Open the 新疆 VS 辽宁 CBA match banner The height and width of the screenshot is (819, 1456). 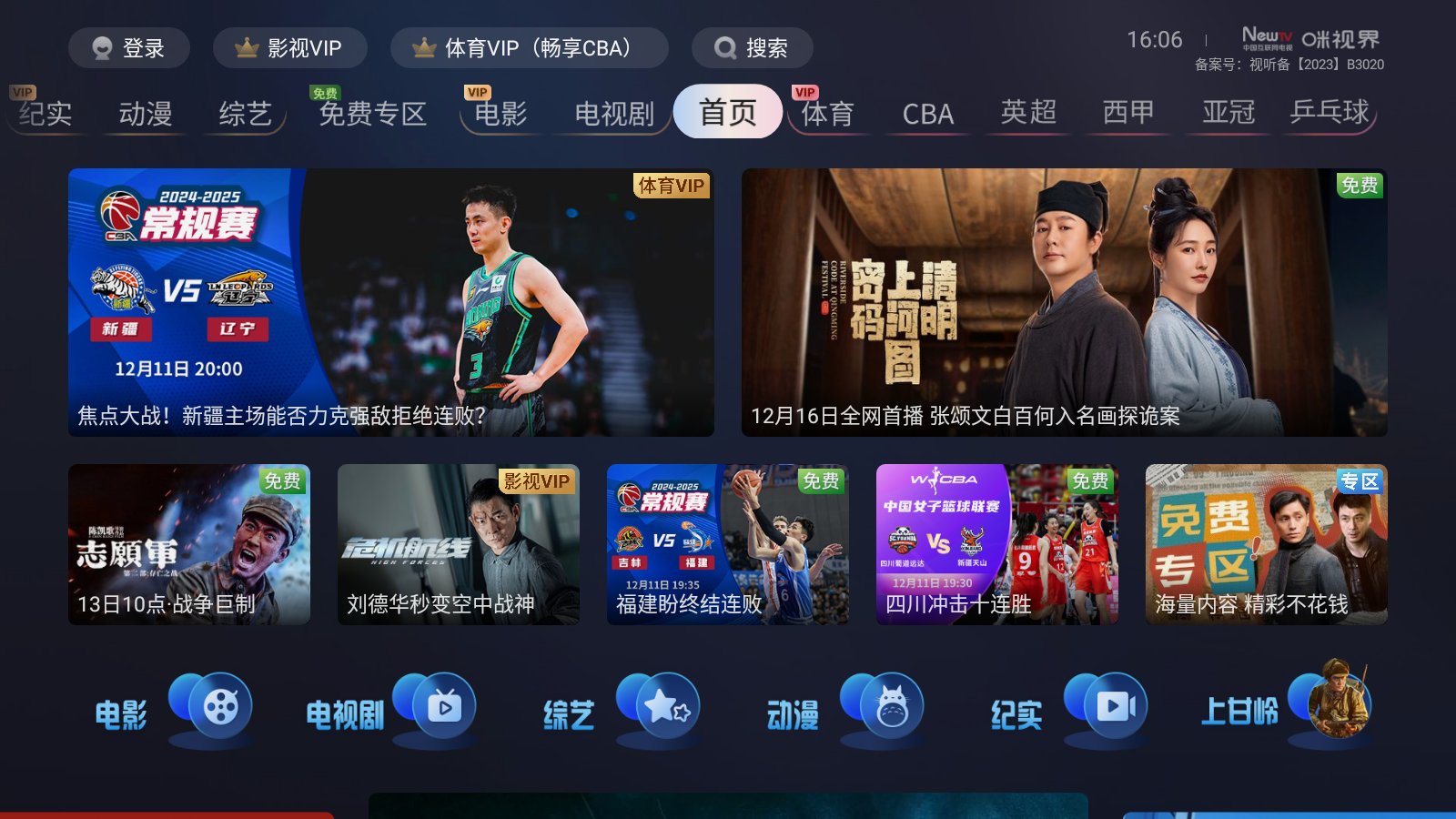pos(390,302)
